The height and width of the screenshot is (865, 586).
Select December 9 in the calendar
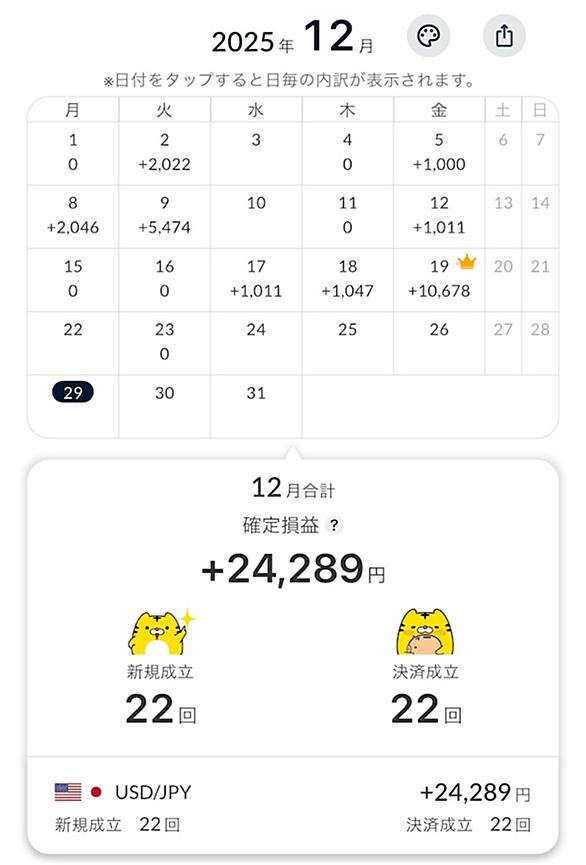pyautogui.click(x=164, y=216)
